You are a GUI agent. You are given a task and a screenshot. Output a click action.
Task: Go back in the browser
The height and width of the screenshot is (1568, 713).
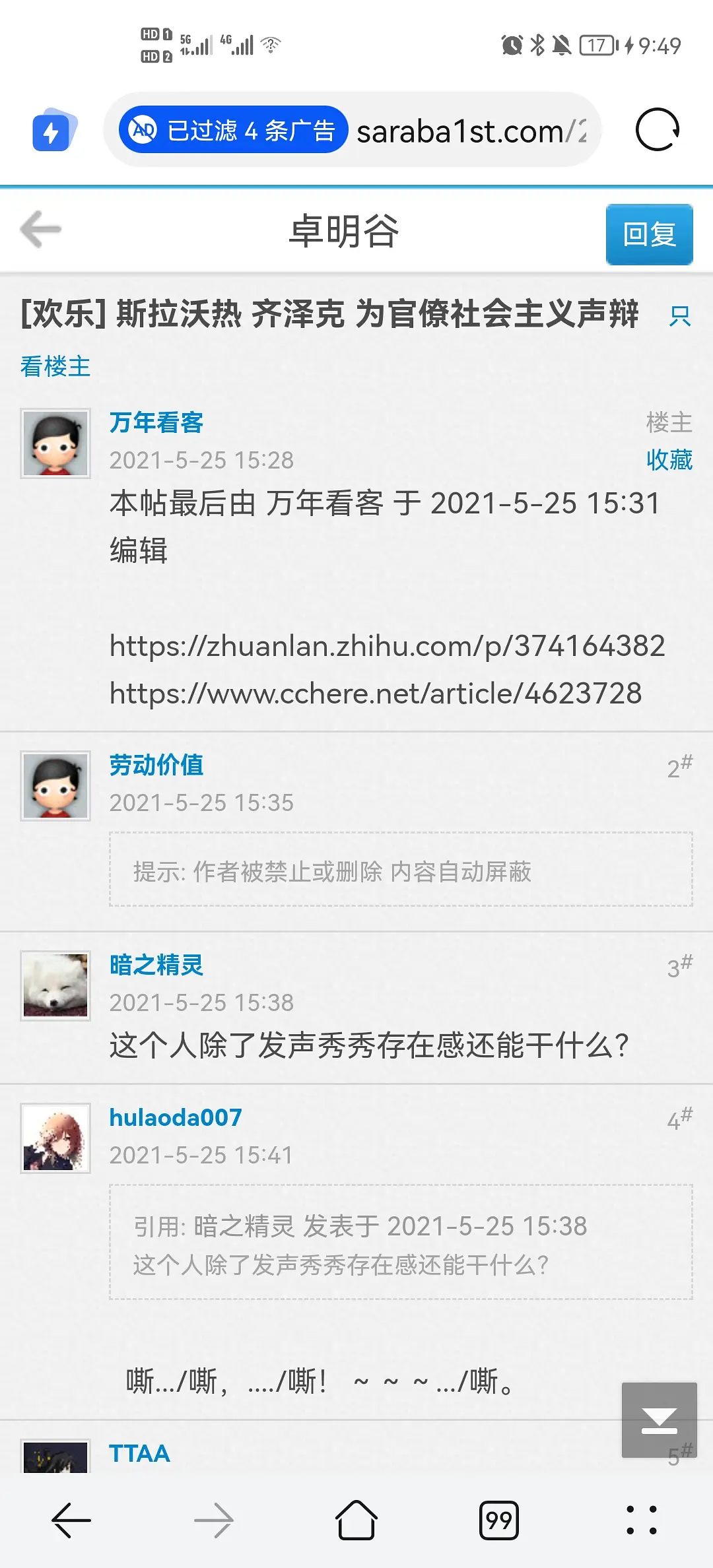(71, 1520)
